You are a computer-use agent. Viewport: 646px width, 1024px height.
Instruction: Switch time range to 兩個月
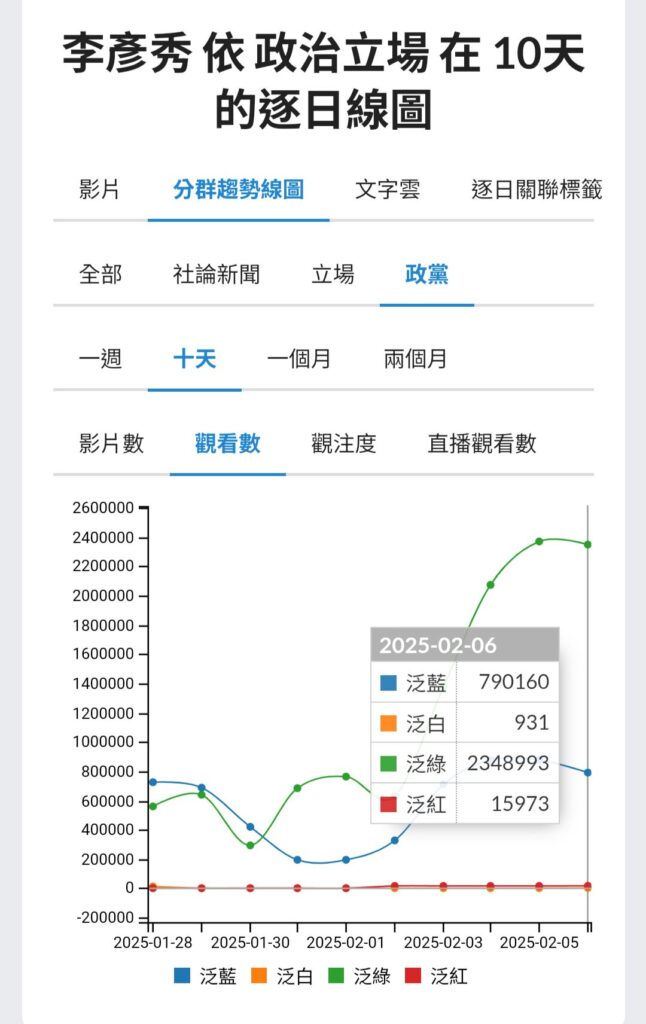pos(415,359)
